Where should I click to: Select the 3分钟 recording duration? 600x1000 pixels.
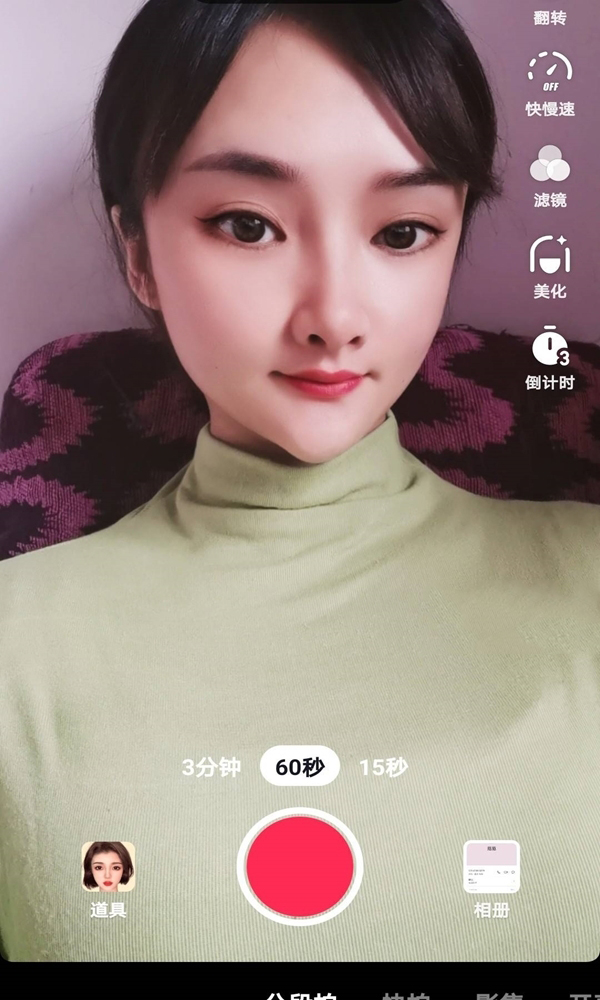click(x=212, y=767)
